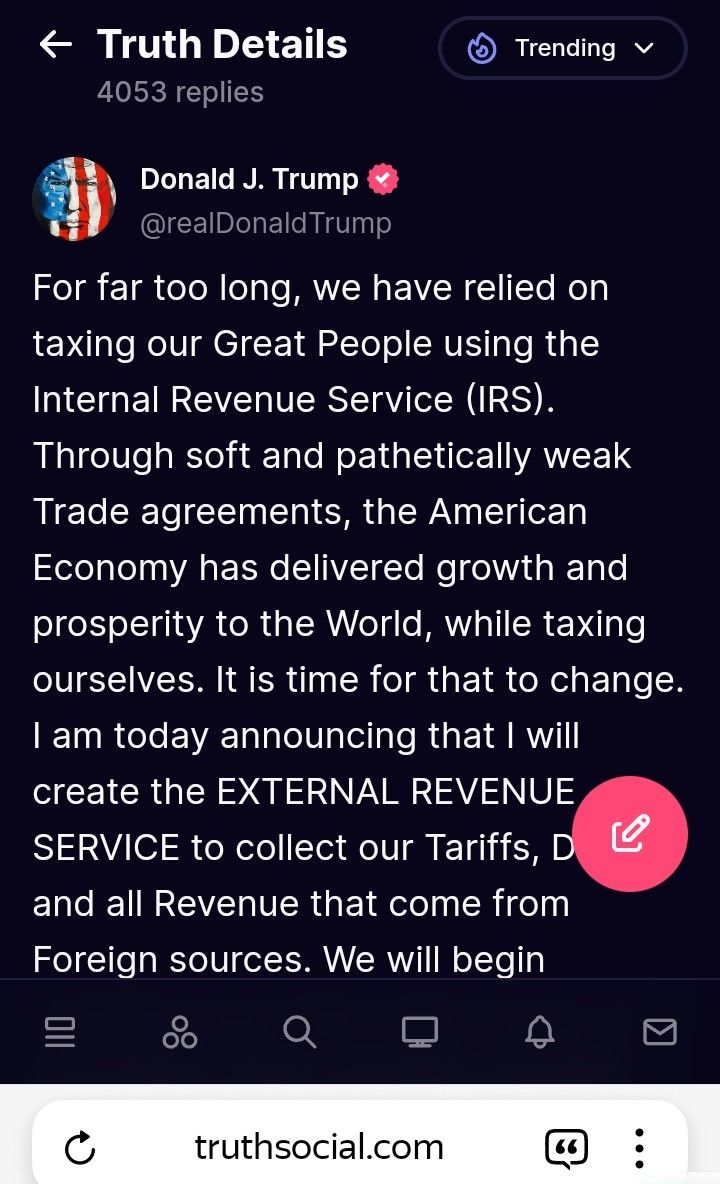Image resolution: width=720 pixels, height=1184 pixels.
Task: Open the browser overflow menu
Action: coord(639,1148)
